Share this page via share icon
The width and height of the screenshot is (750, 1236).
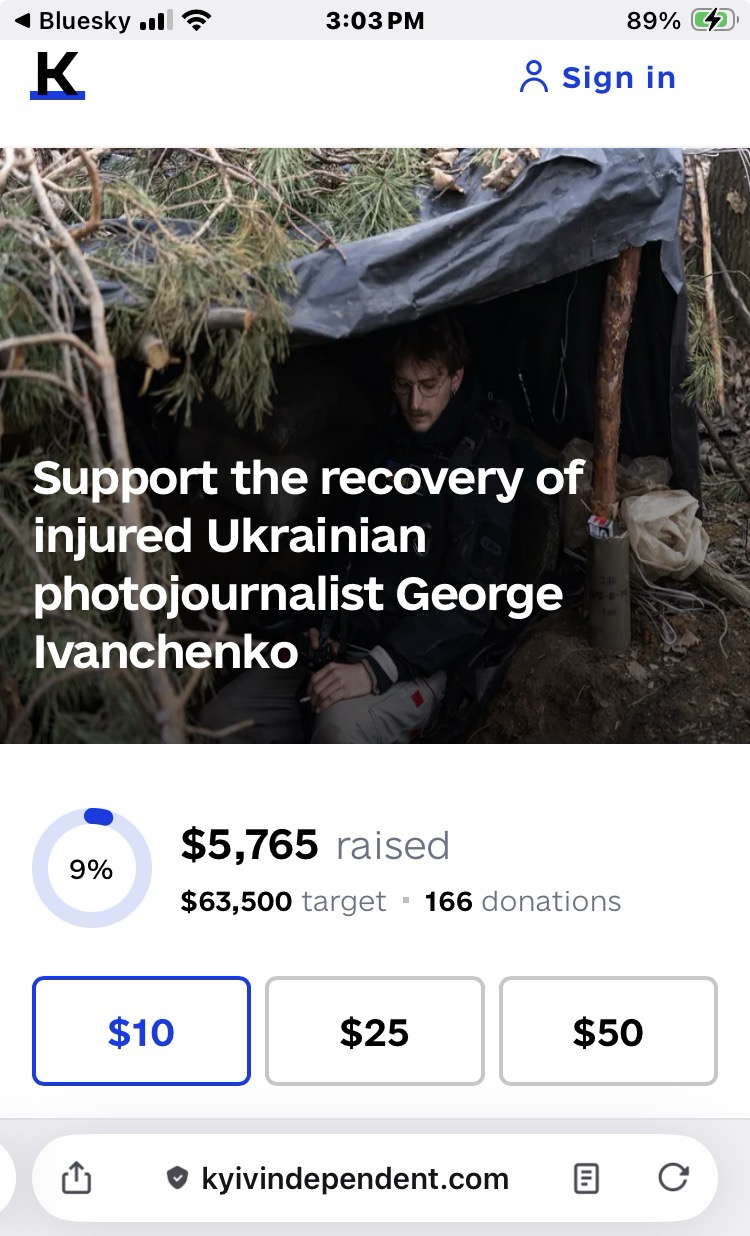click(x=77, y=1179)
